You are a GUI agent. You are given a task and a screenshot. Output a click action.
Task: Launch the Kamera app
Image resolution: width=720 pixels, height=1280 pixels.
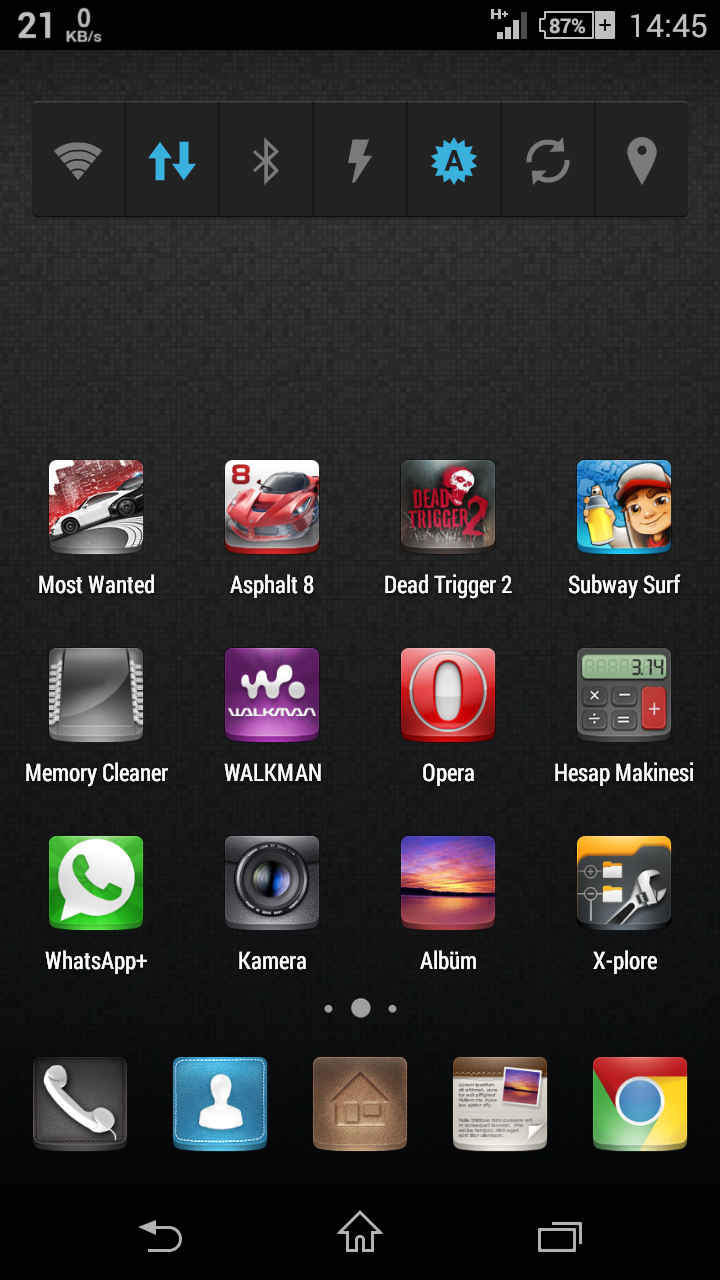[272, 883]
